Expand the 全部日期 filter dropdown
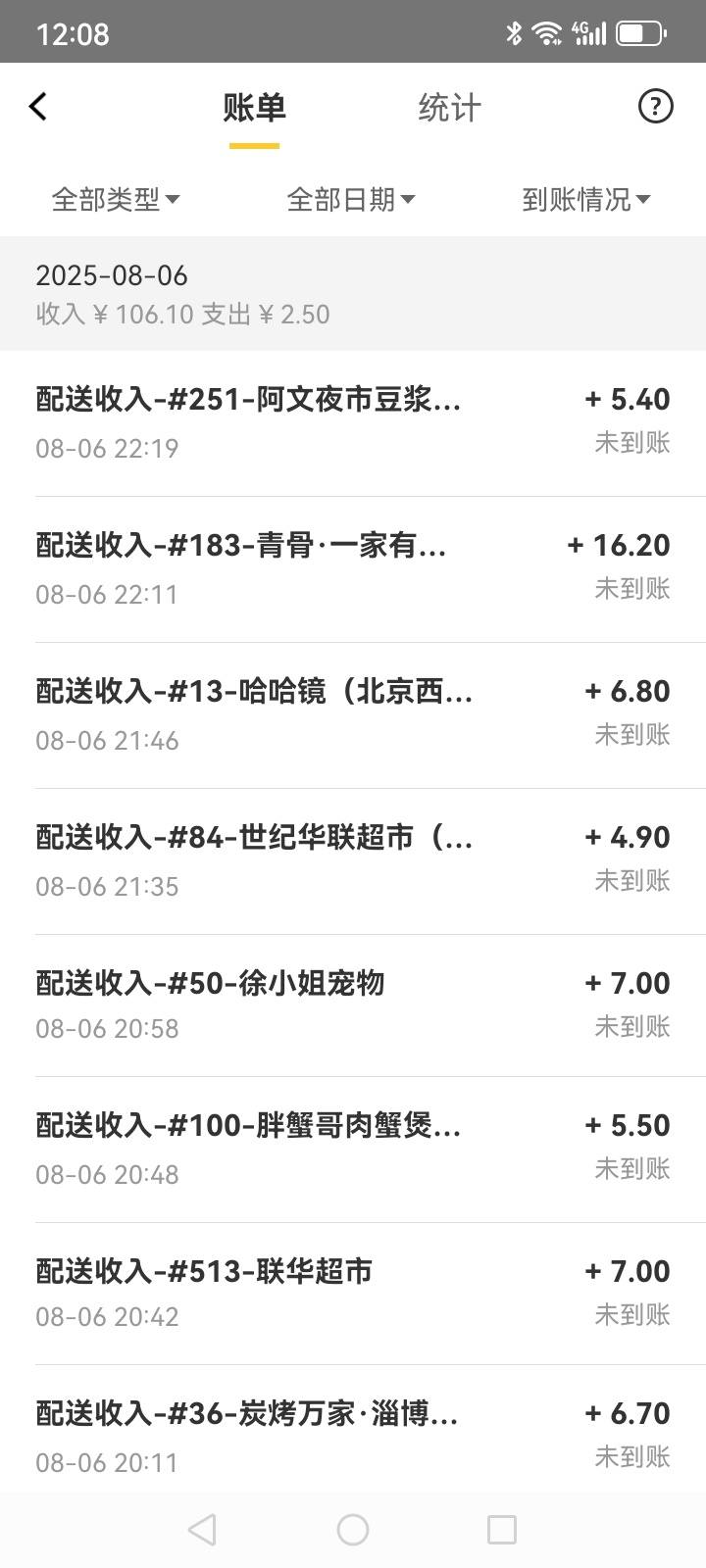The image size is (706, 1568). 351,200
